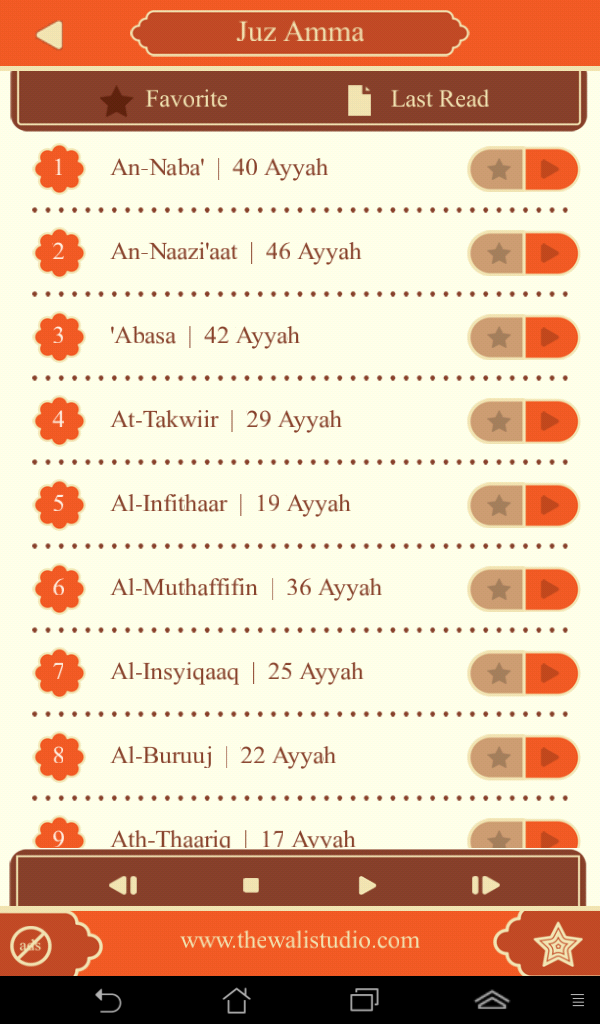Remove ads with the no-ads icon
The image size is (600, 1024).
point(31,944)
